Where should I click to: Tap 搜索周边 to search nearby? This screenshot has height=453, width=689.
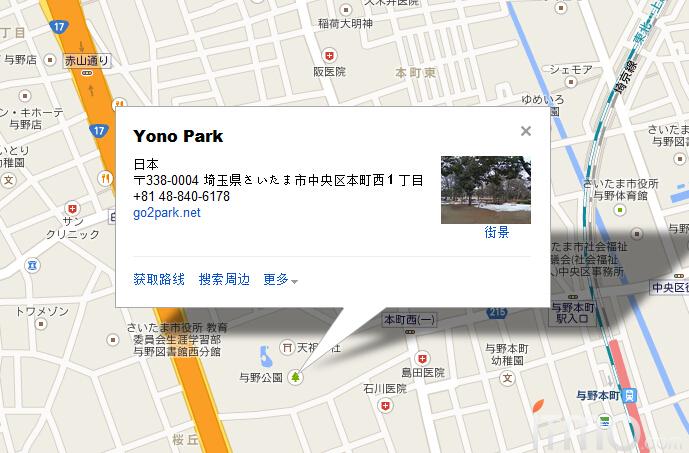tap(224, 279)
